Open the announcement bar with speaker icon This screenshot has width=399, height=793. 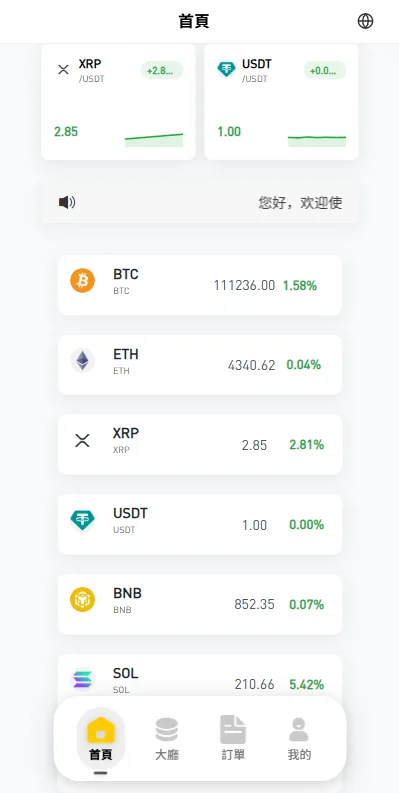click(200, 203)
